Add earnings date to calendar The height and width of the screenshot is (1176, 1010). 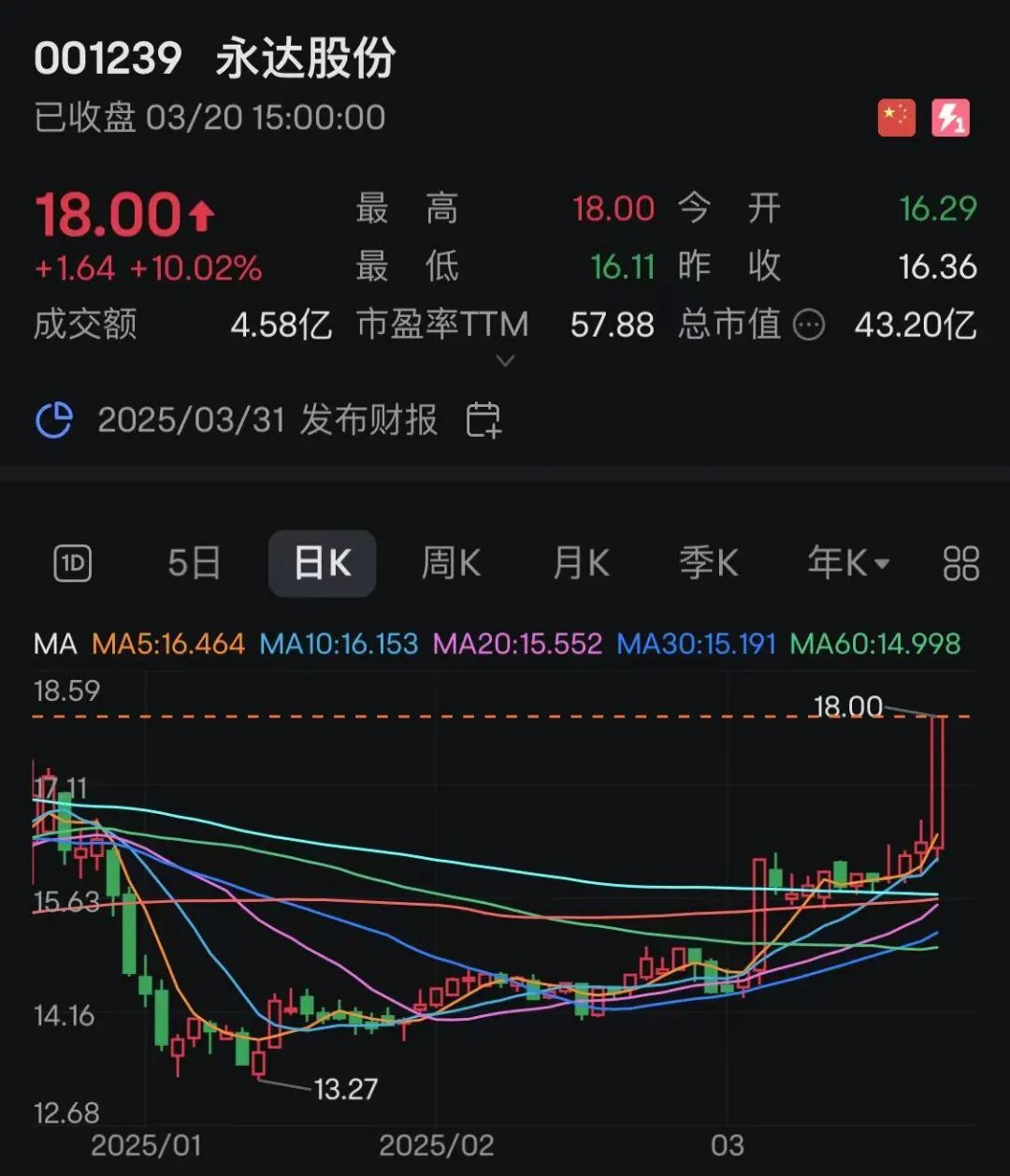click(483, 420)
